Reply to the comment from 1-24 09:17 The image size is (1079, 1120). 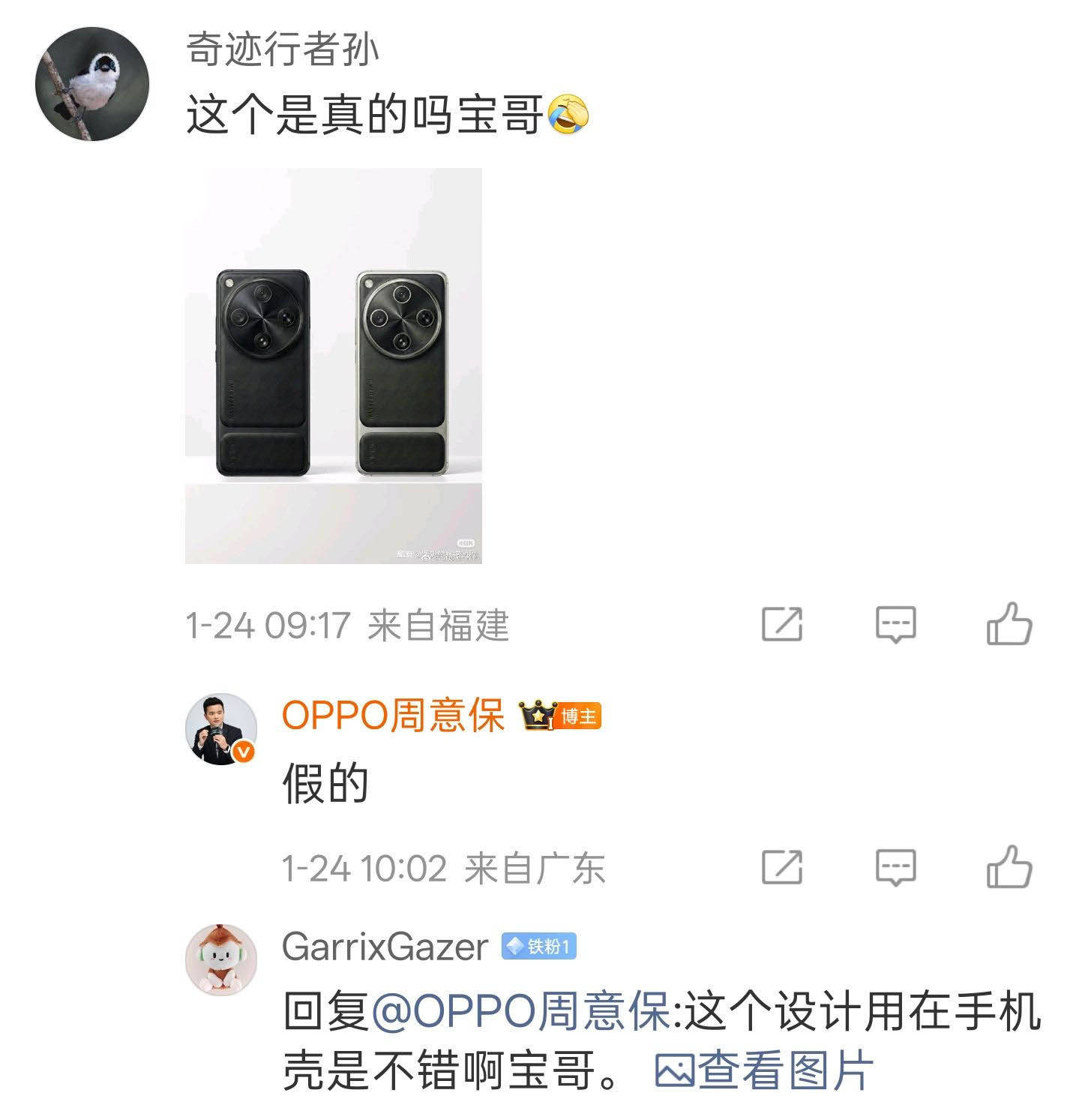(895, 624)
